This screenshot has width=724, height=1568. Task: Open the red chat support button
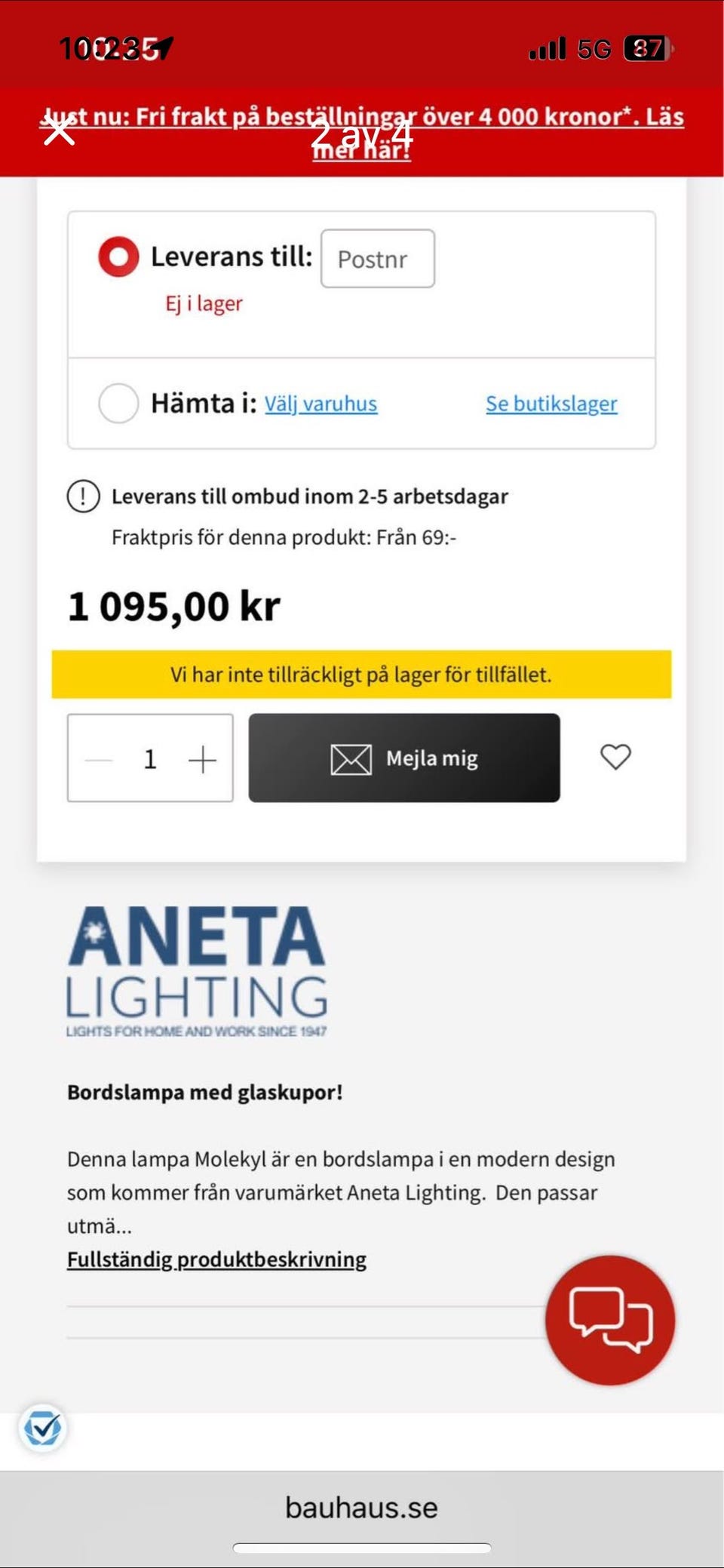click(x=610, y=1320)
